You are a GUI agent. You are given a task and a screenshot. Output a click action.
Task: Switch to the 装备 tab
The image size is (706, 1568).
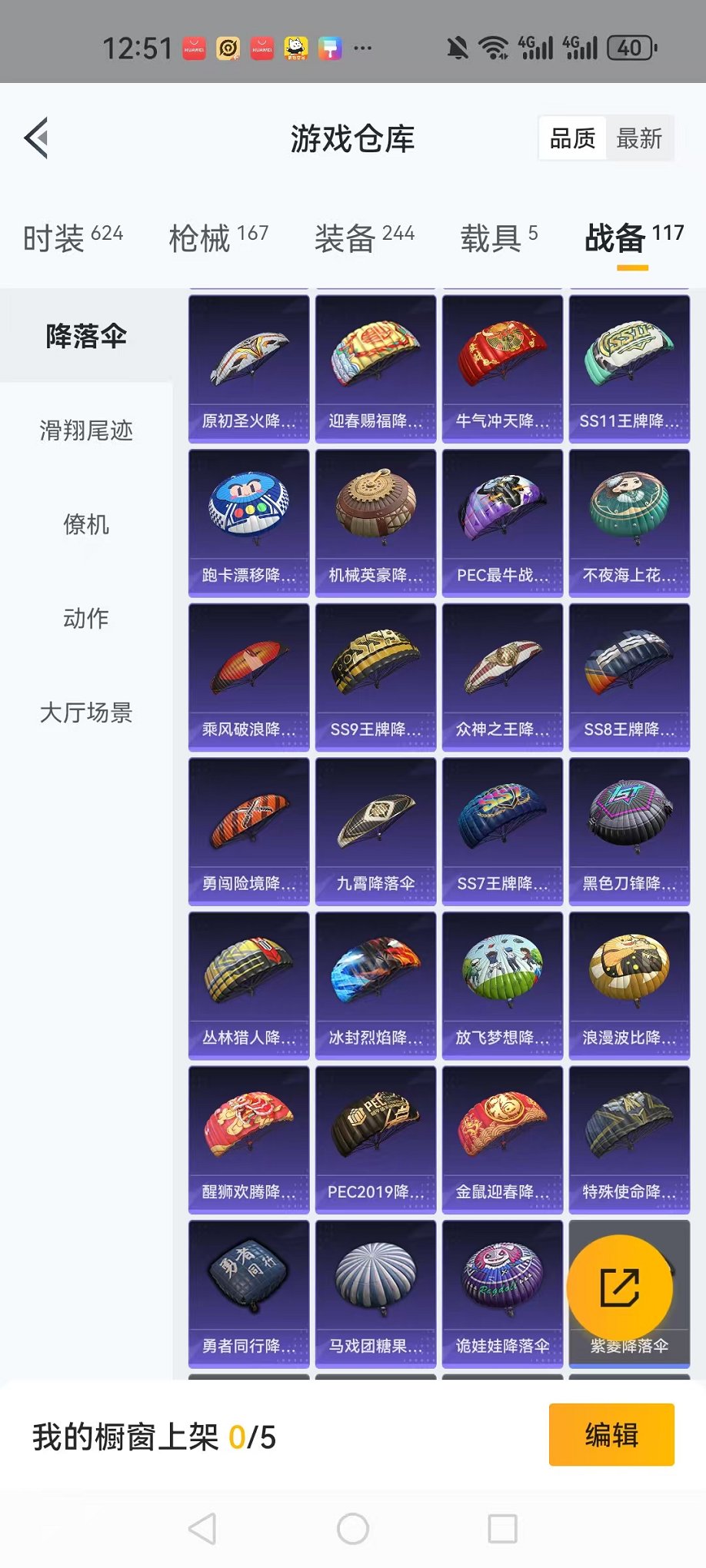click(364, 238)
